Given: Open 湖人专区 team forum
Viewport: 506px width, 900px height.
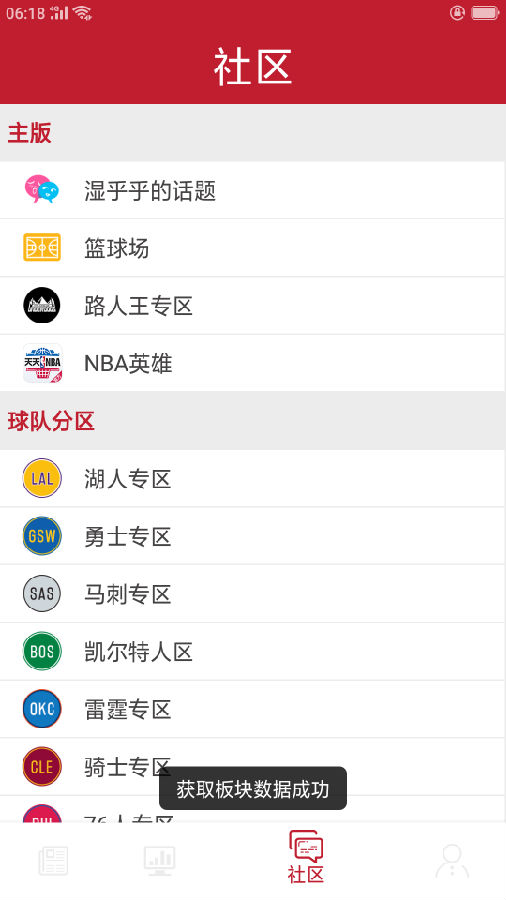Looking at the screenshot, I should (x=252, y=478).
